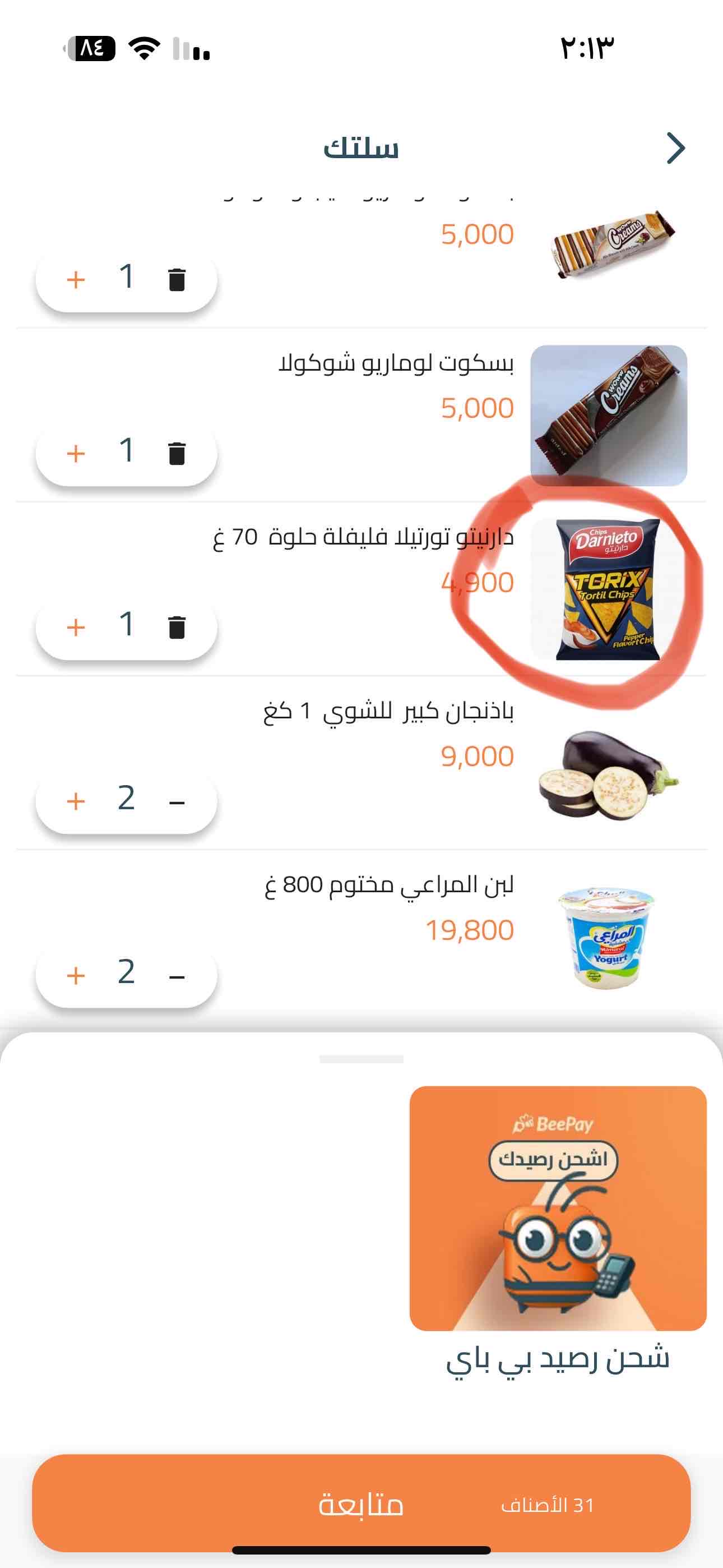Open the شحن رصيد بي باي card
723x1568 pixels.
(558, 1209)
